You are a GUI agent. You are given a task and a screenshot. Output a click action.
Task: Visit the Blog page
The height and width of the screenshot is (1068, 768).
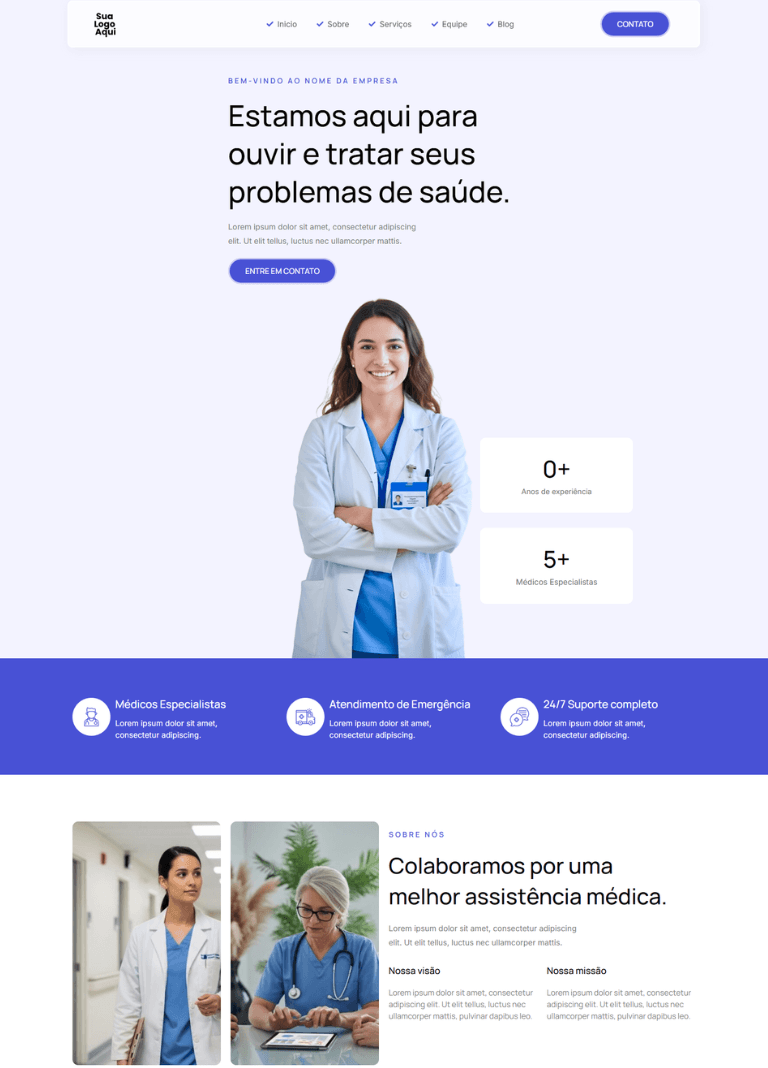pos(505,24)
